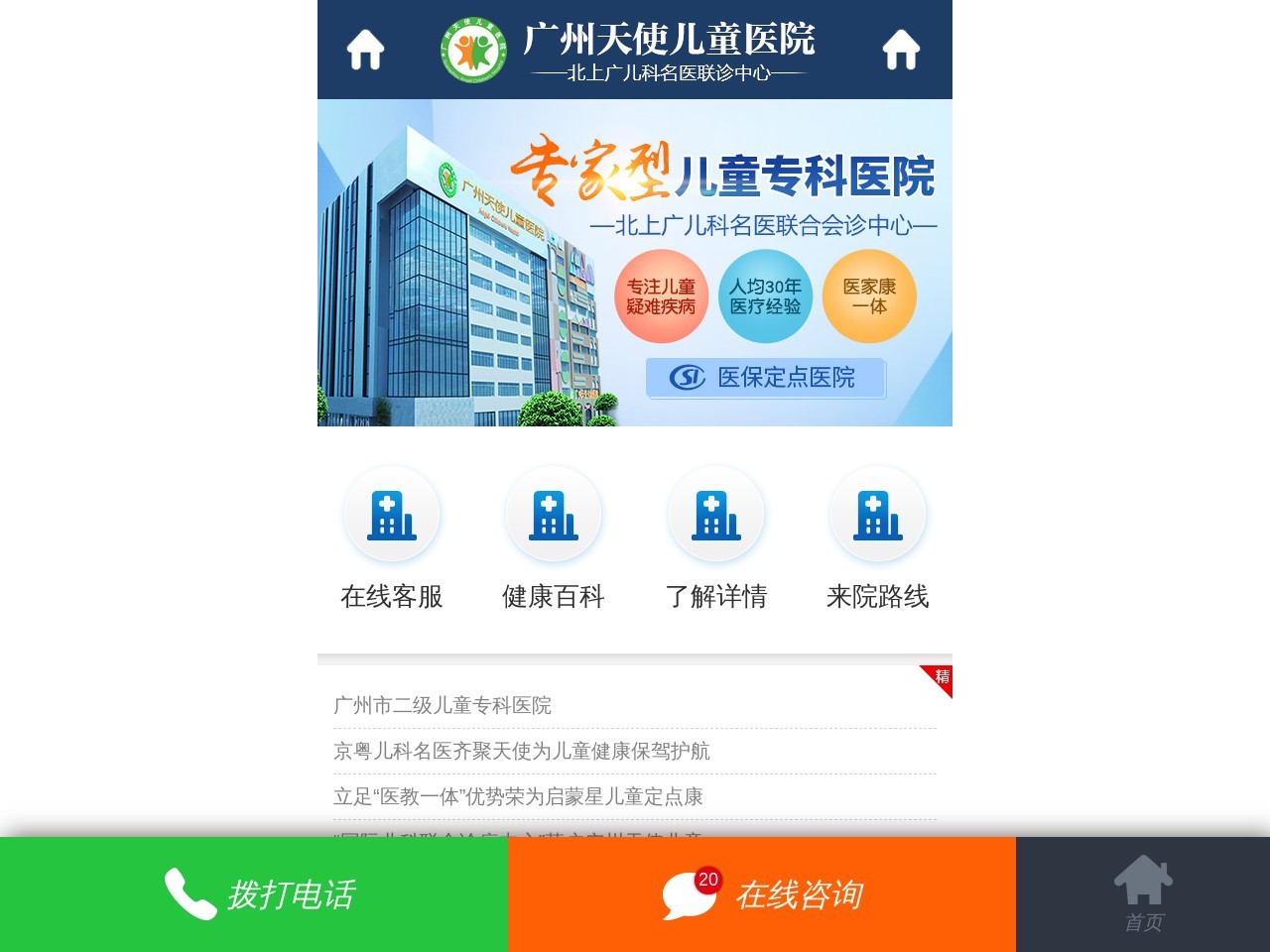Open article 立足“医教一体”优势荣为启蒙星儿童定点康

point(518,796)
